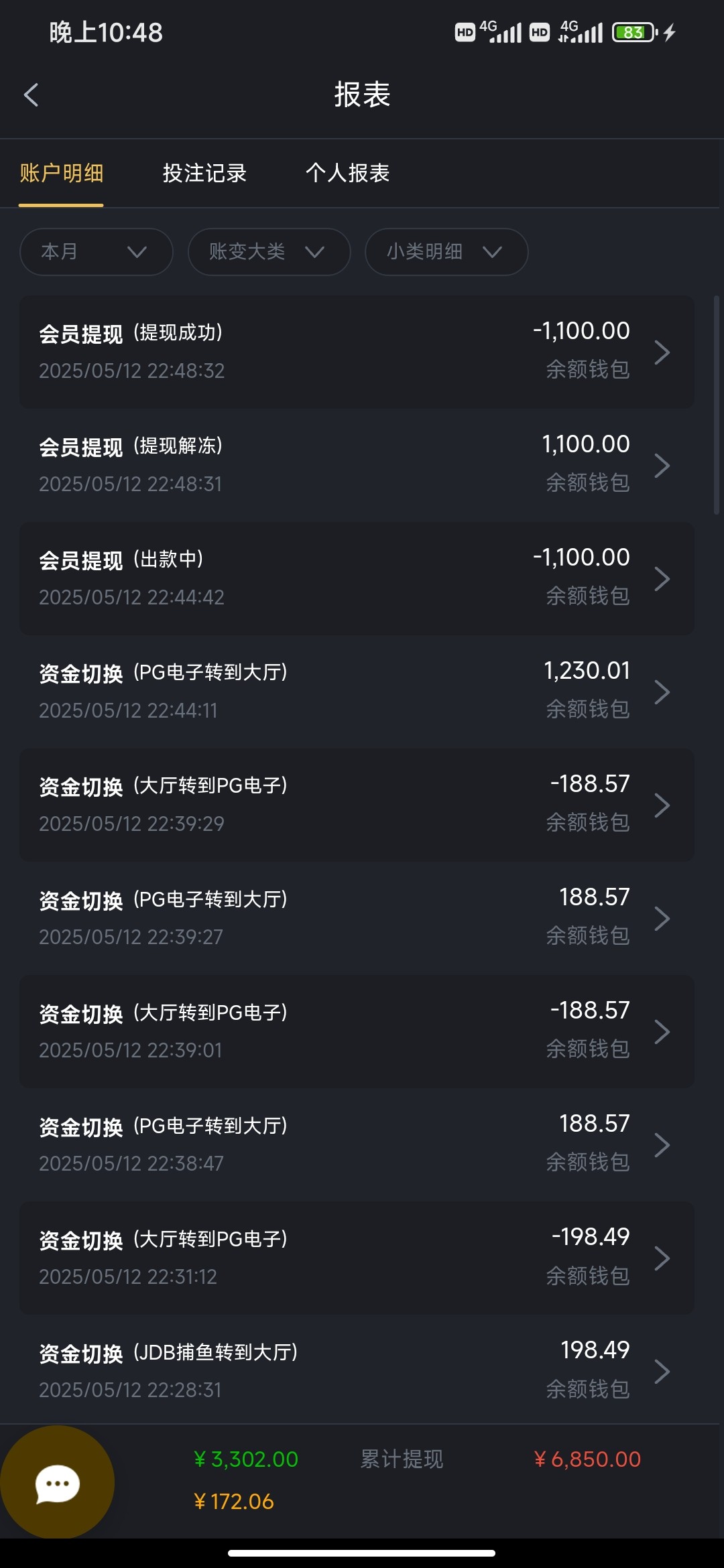Screen dimensions: 724x1568
Task: Select the 账户明细 tab
Action: click(61, 173)
